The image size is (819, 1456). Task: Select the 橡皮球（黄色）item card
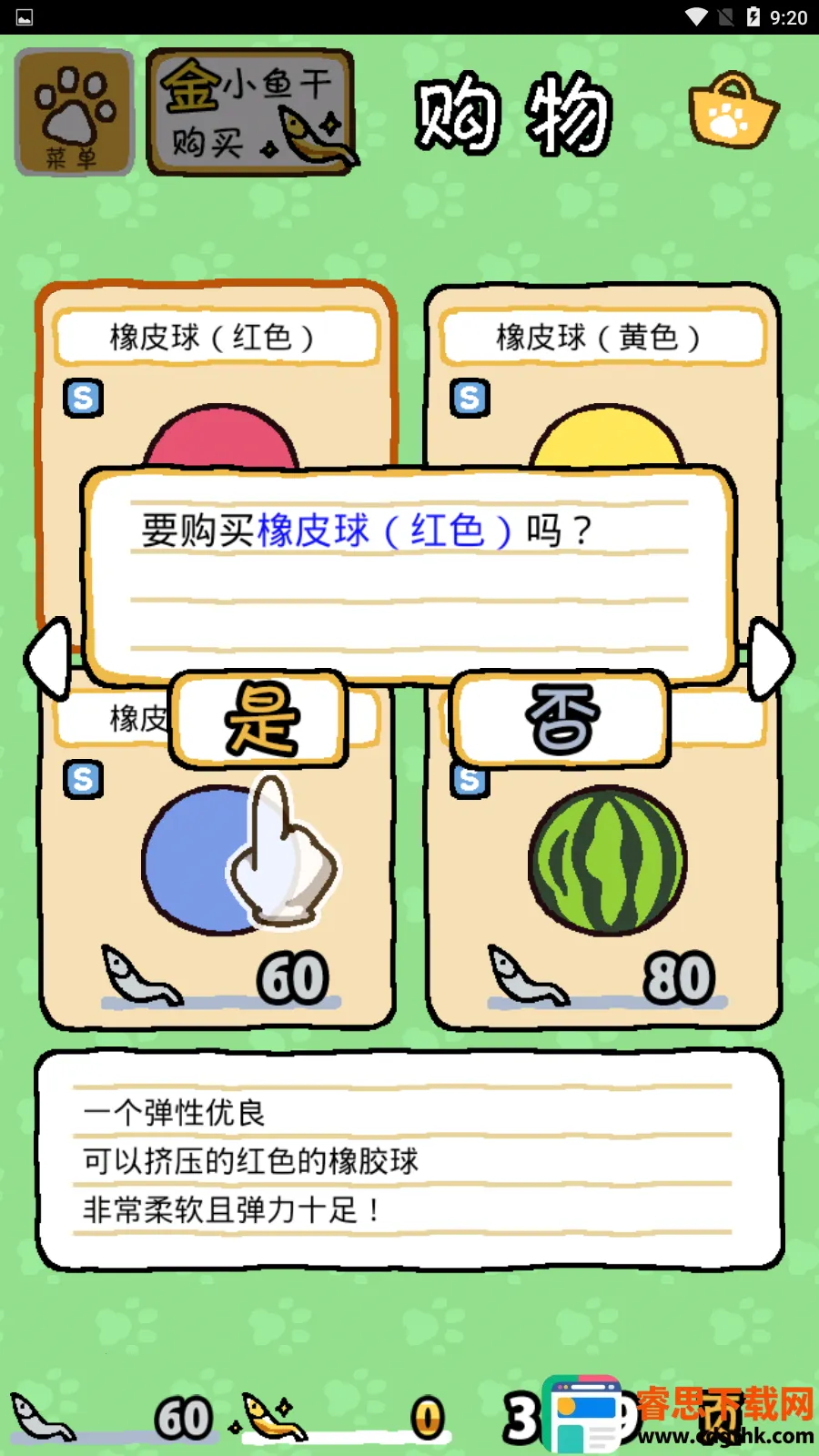[x=602, y=382]
